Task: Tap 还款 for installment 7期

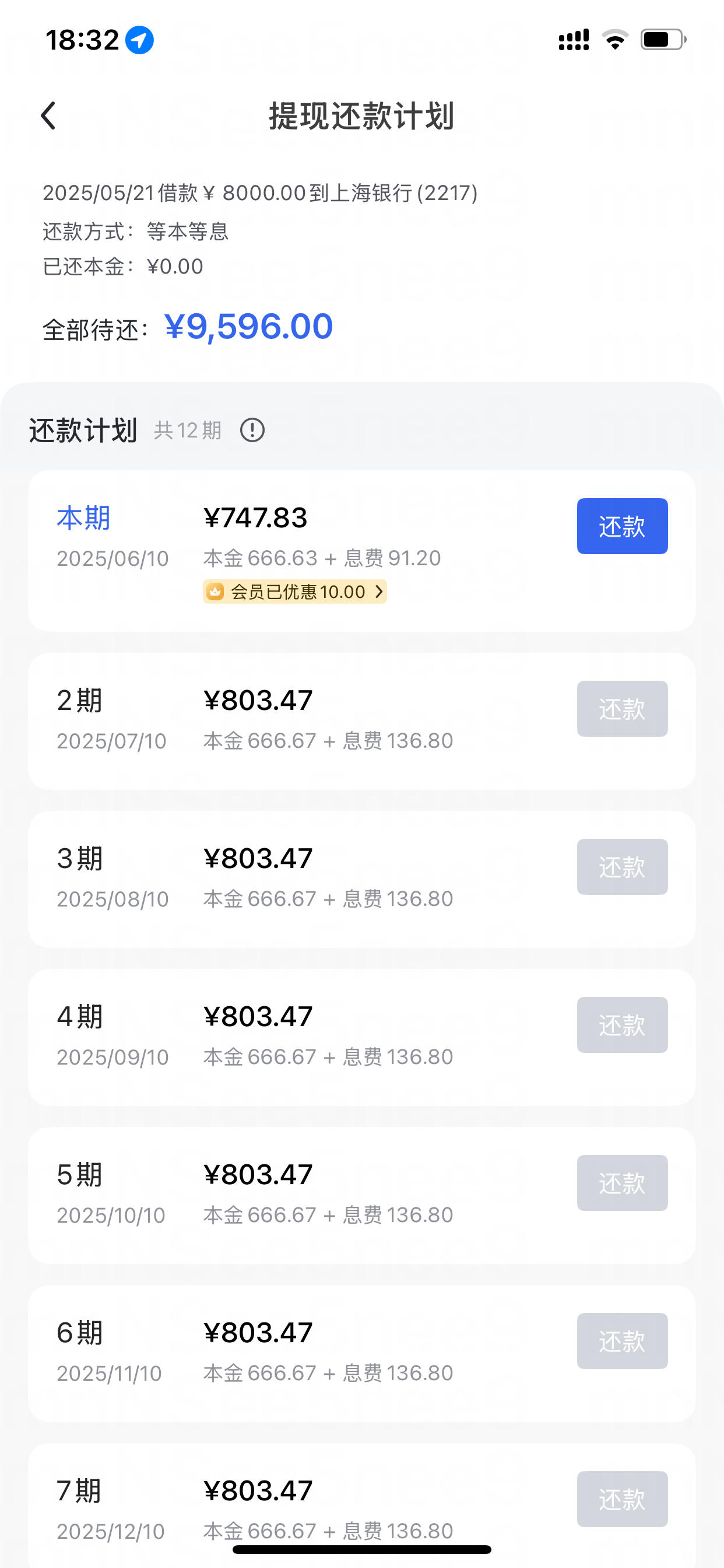Action: click(622, 1499)
